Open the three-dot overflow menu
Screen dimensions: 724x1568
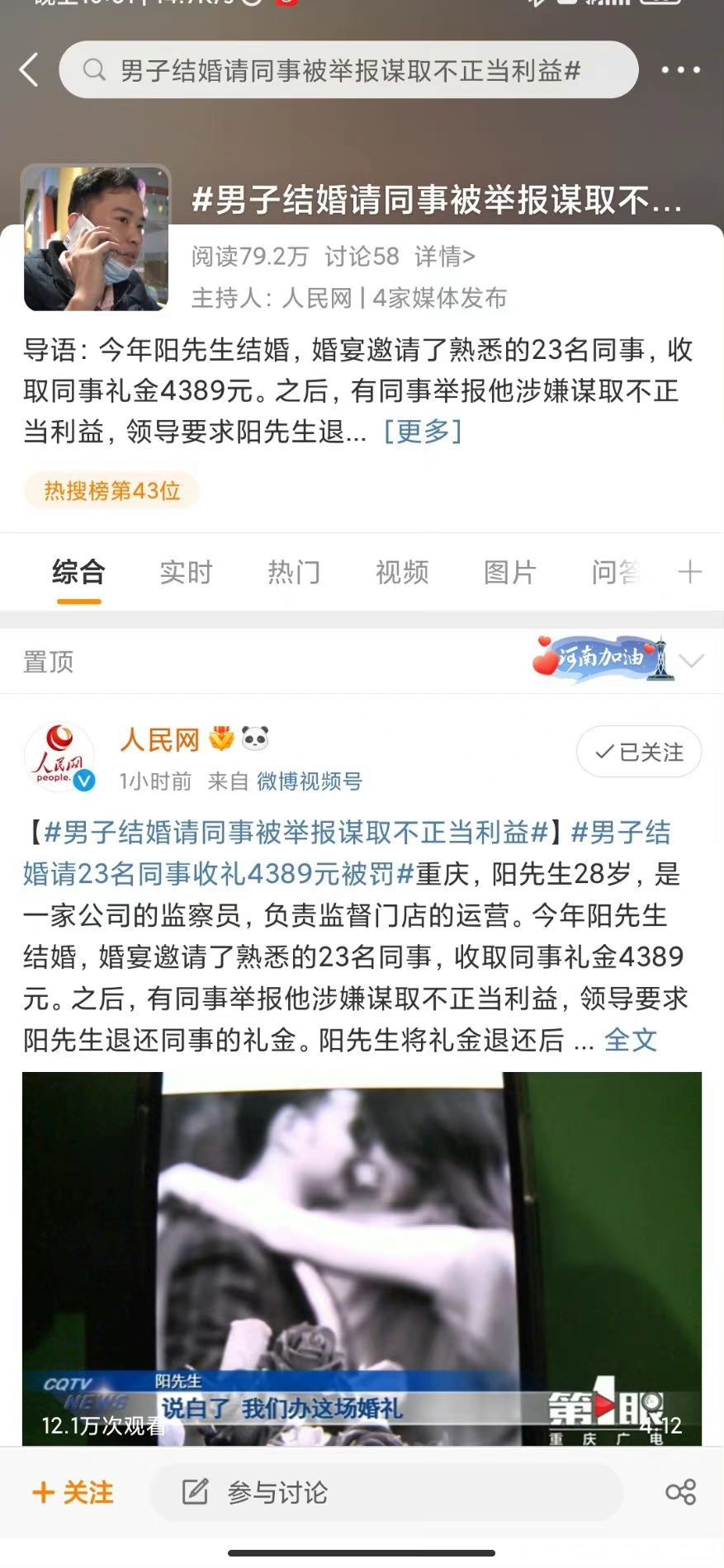[680, 70]
